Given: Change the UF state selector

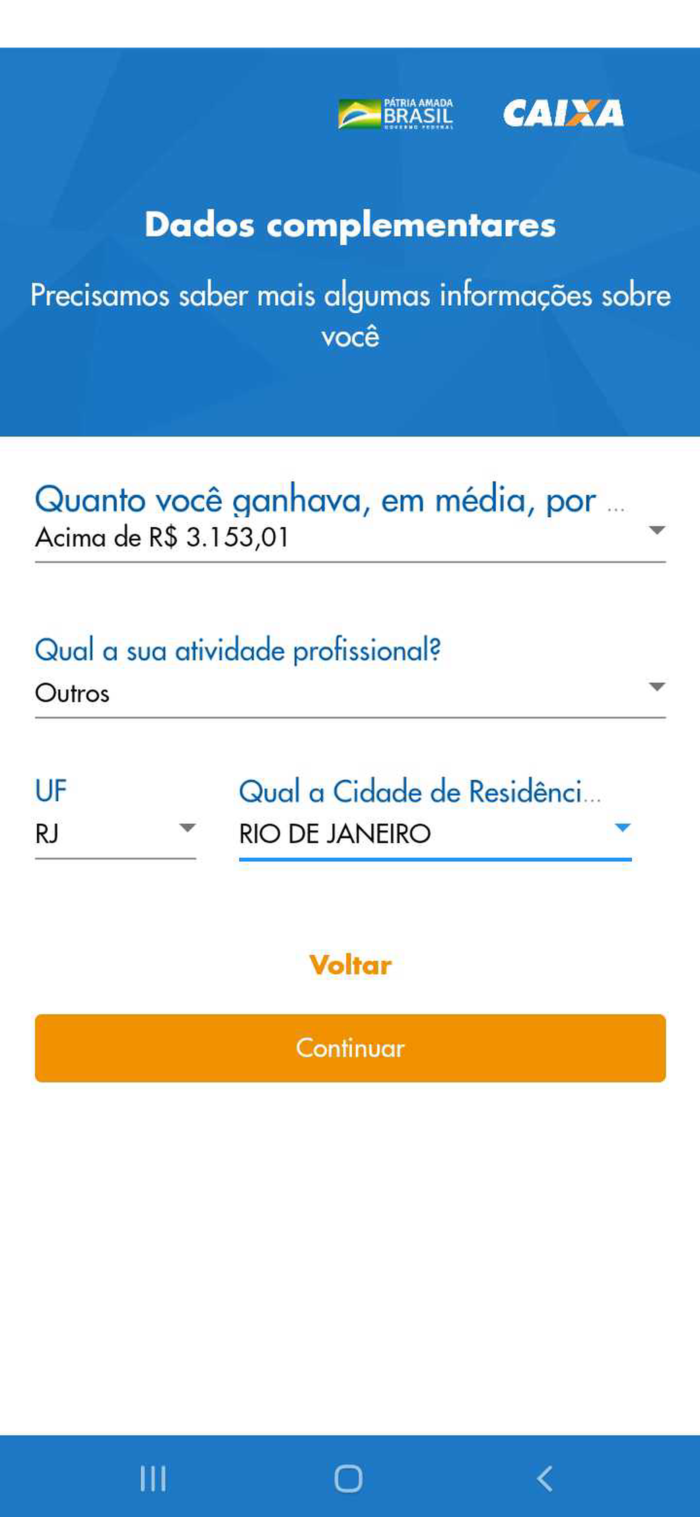Looking at the screenshot, I should point(115,834).
